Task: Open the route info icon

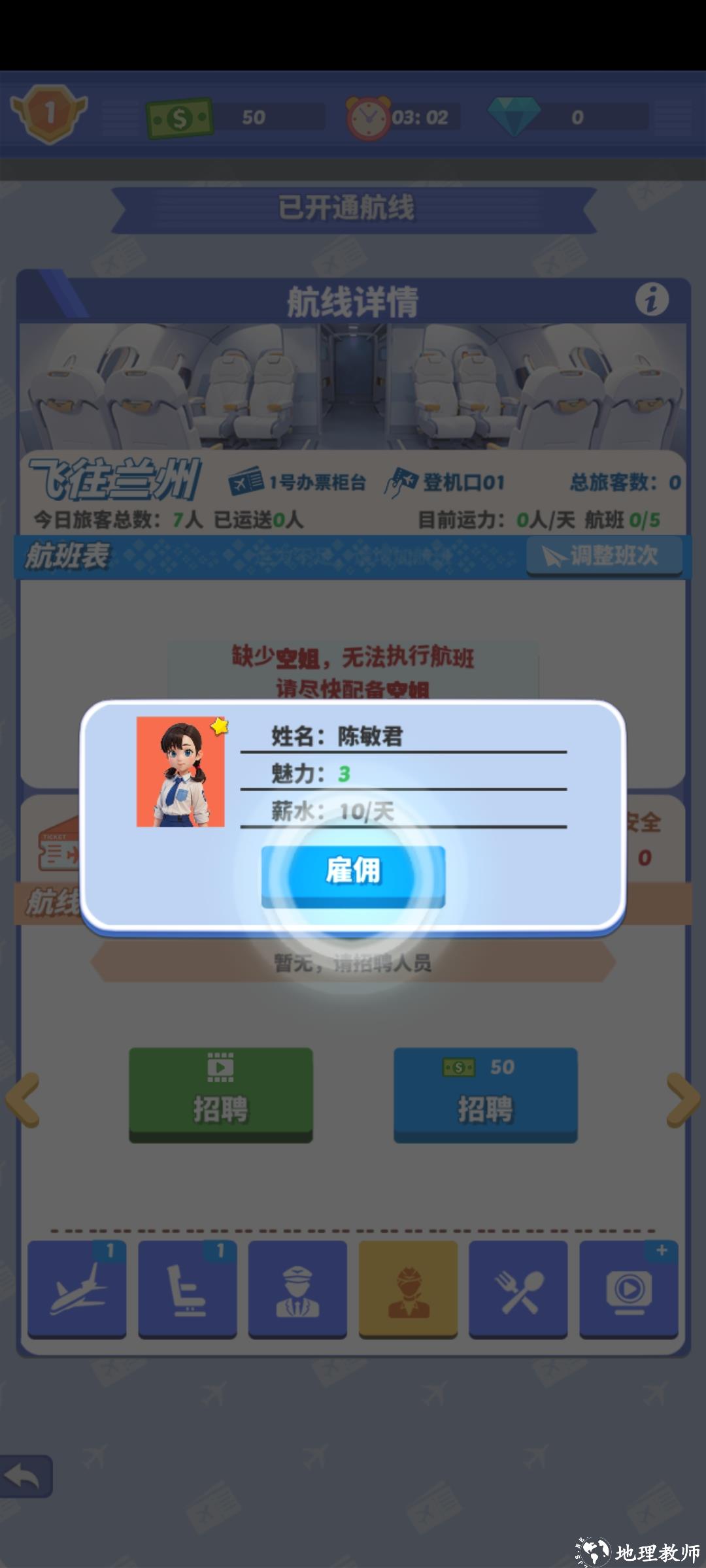Action: [x=651, y=300]
